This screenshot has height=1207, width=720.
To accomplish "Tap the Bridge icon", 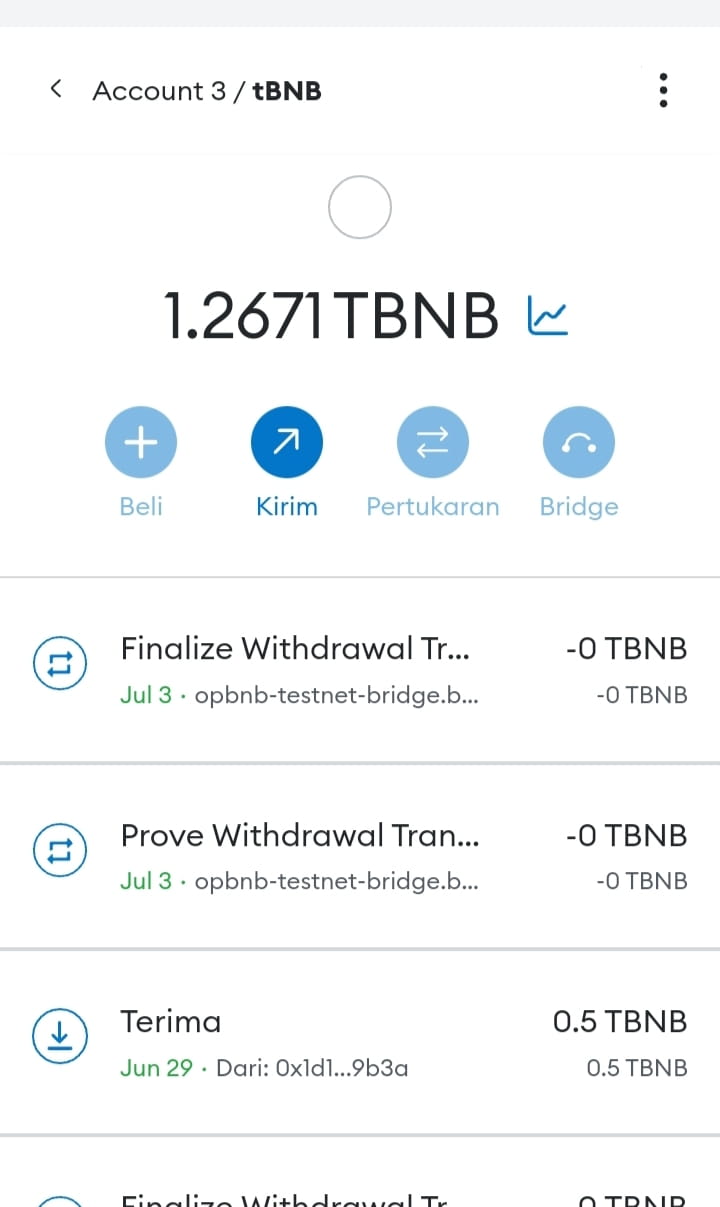I will pyautogui.click(x=578, y=441).
